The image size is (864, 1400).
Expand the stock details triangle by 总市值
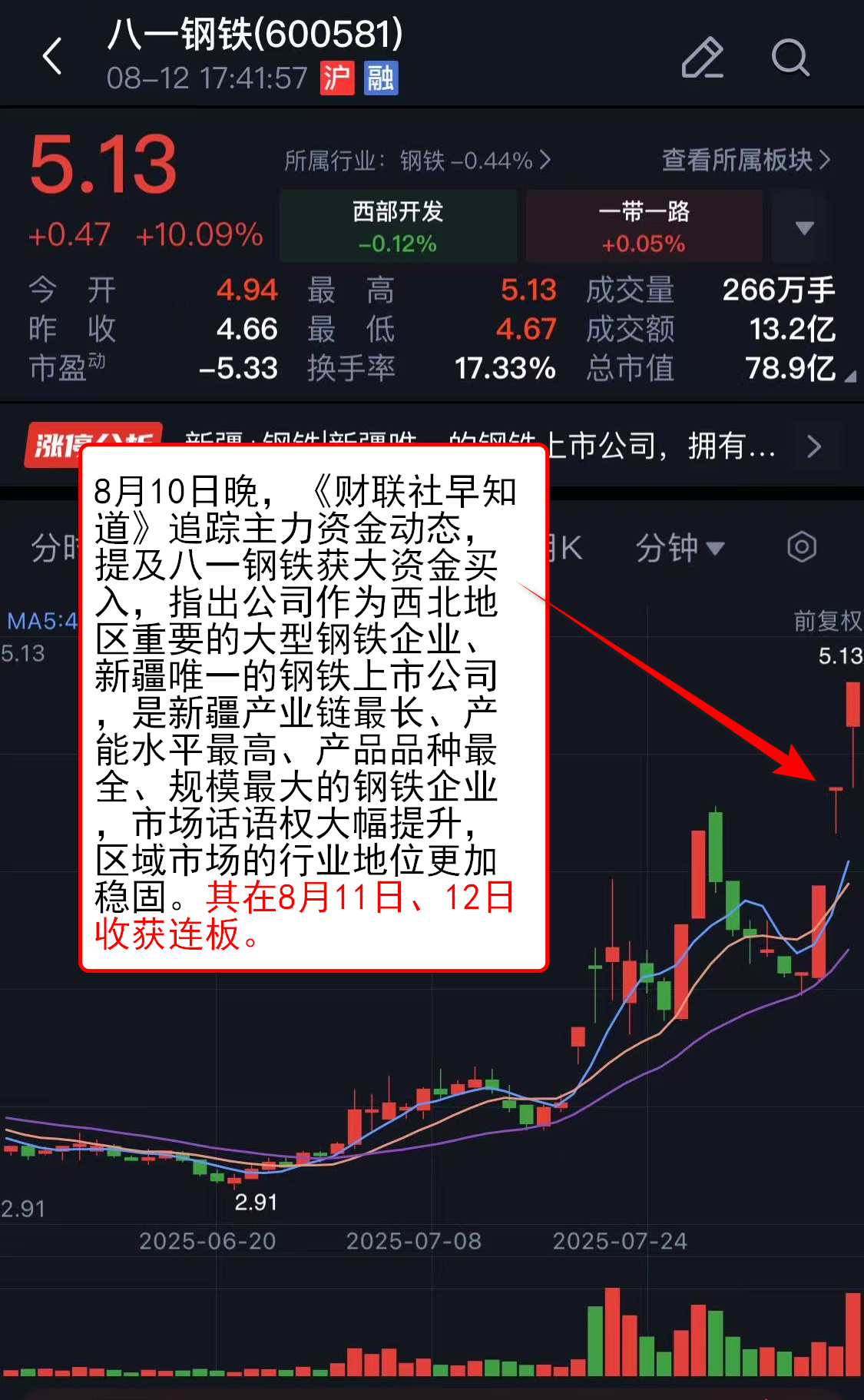click(850, 377)
